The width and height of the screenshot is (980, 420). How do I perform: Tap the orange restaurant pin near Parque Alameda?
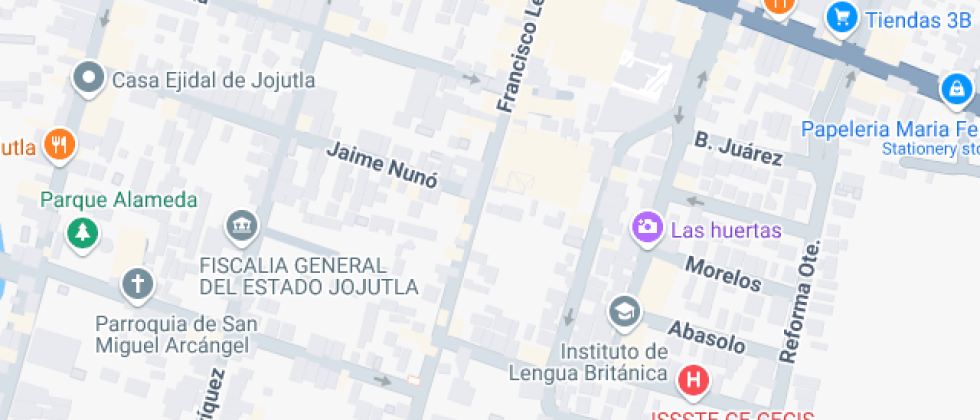pos(60,146)
